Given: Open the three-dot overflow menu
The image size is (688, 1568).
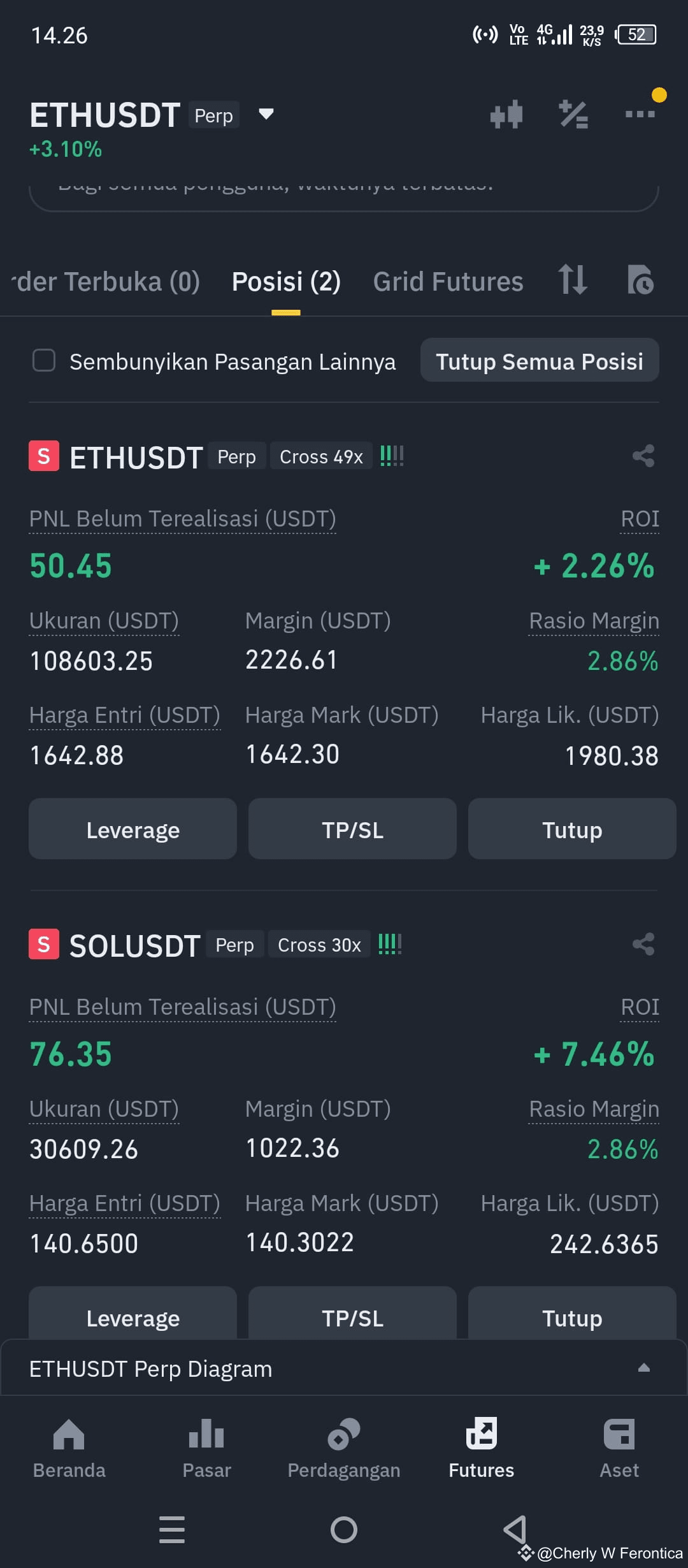Looking at the screenshot, I should pos(640,114).
